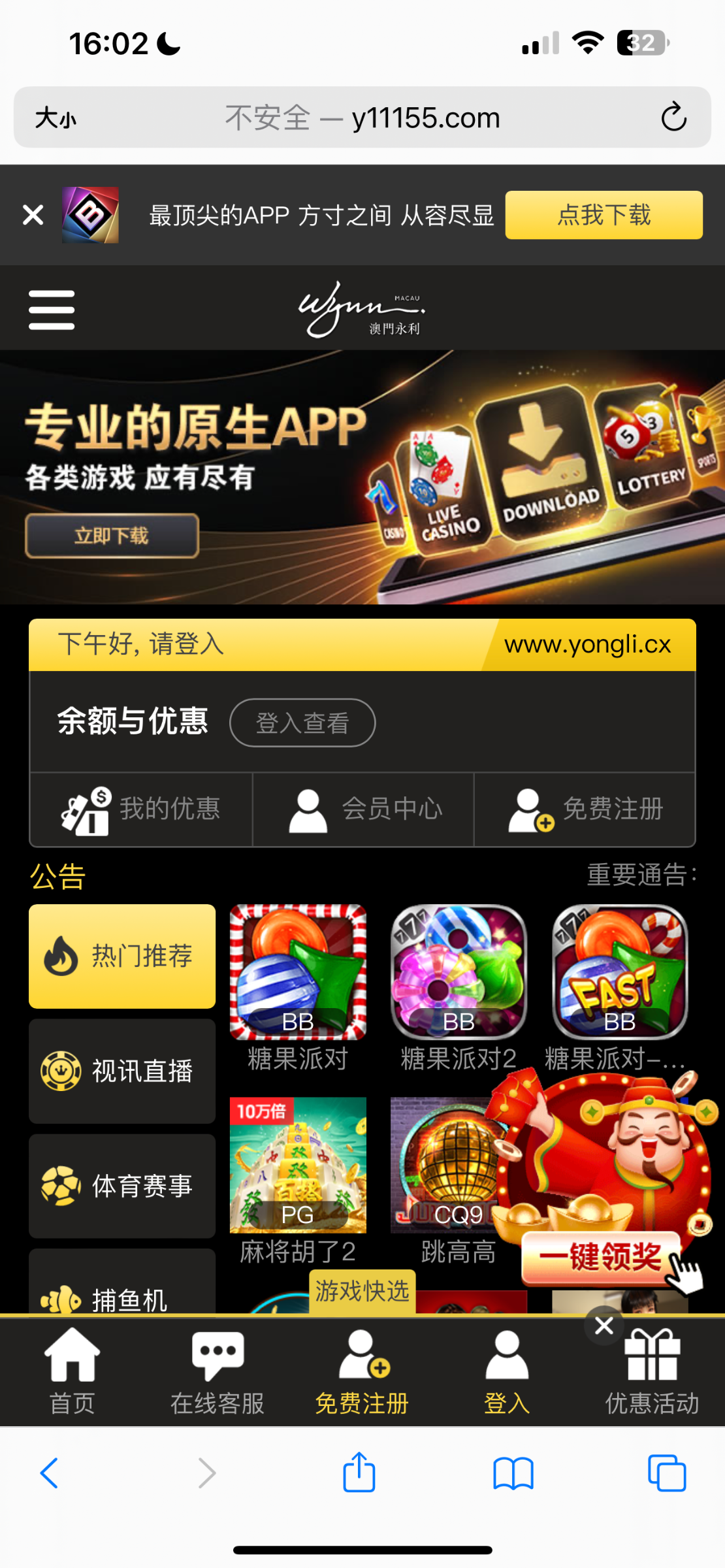
Task: Select 免费注册 in the account panel
Action: tap(585, 809)
